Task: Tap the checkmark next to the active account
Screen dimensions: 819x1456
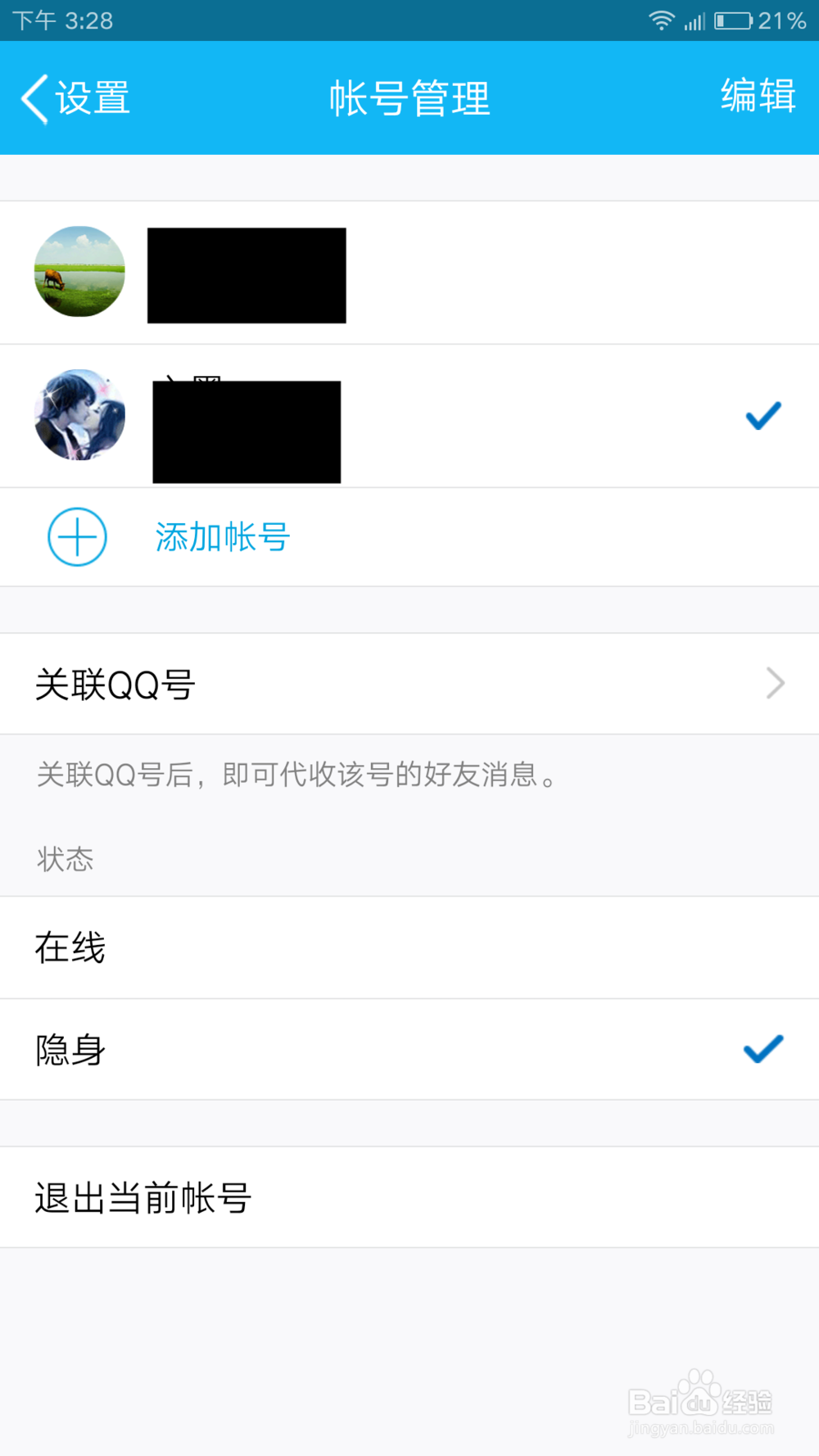Action: pyautogui.click(x=762, y=415)
